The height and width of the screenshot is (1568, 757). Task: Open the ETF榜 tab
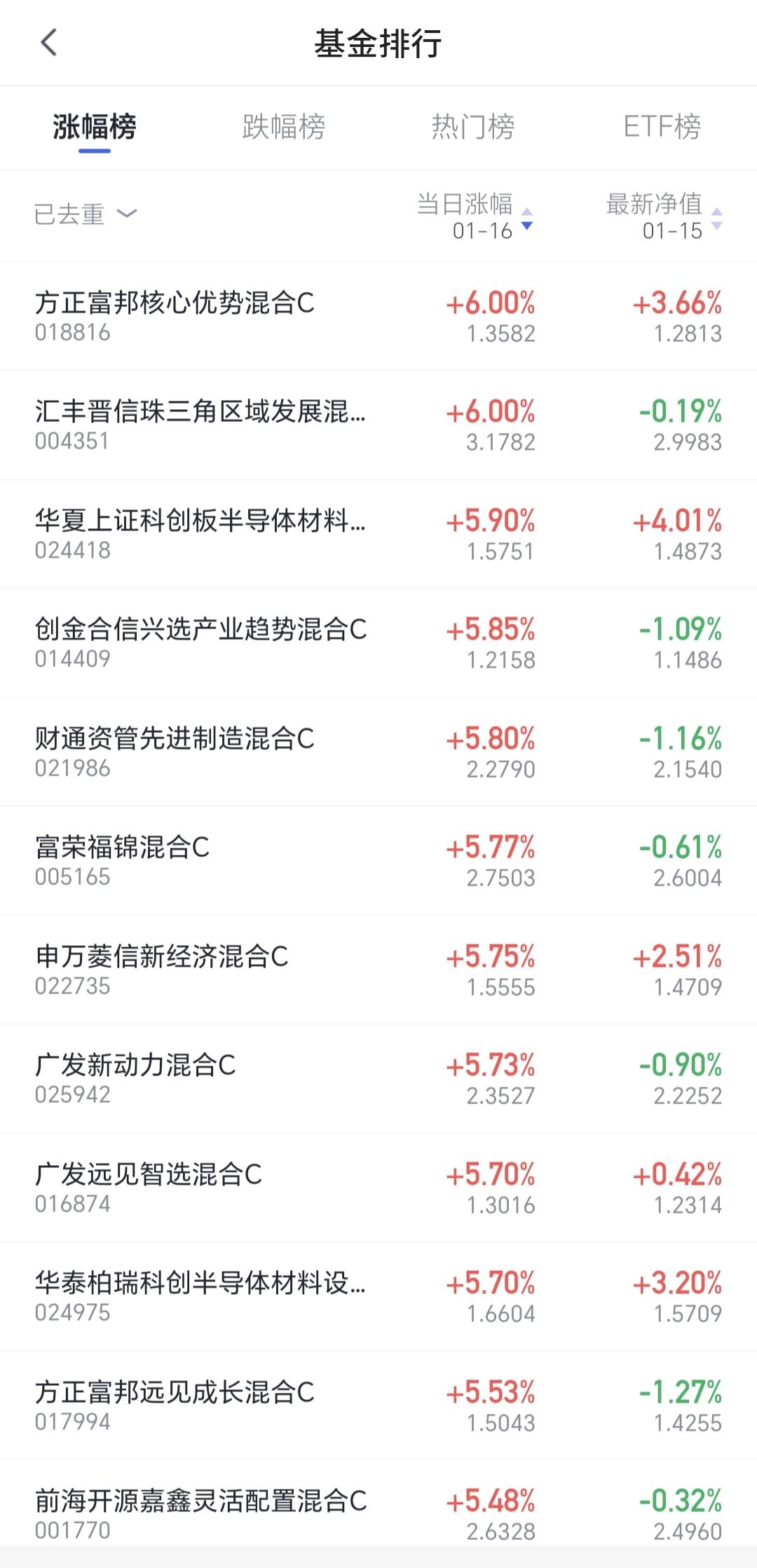tap(662, 127)
